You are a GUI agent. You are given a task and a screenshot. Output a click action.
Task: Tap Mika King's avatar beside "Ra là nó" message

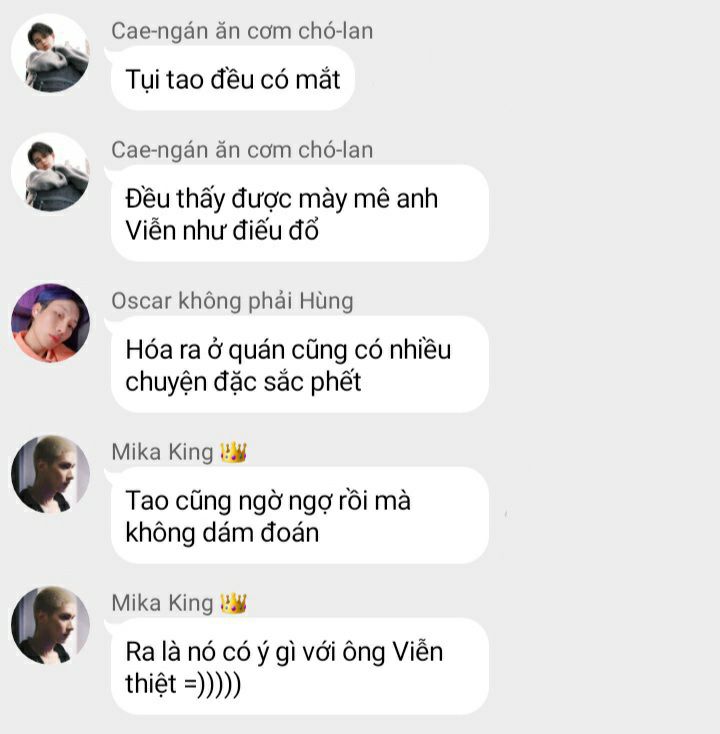50,625
